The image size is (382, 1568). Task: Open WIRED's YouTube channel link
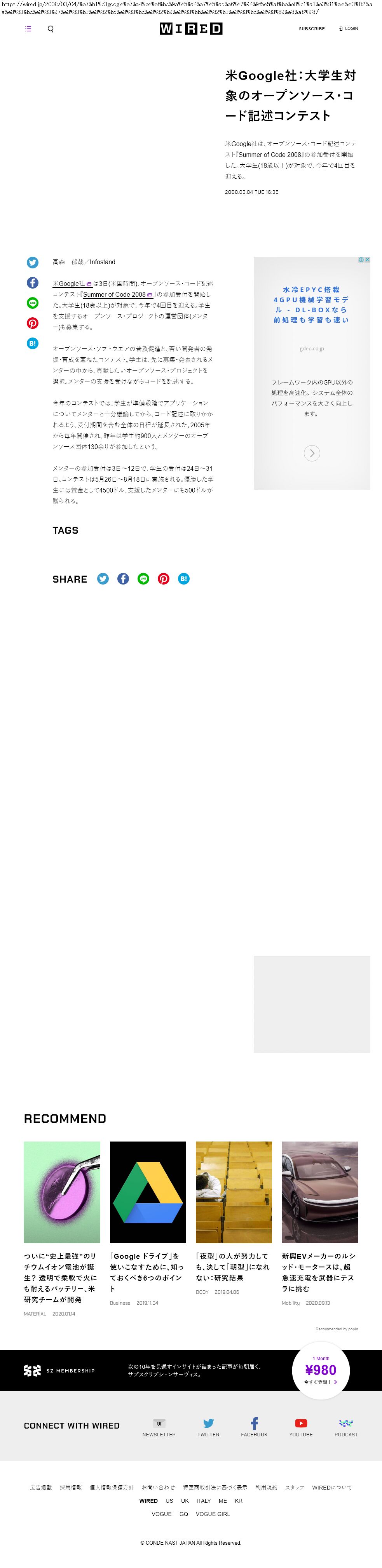coord(301,1427)
